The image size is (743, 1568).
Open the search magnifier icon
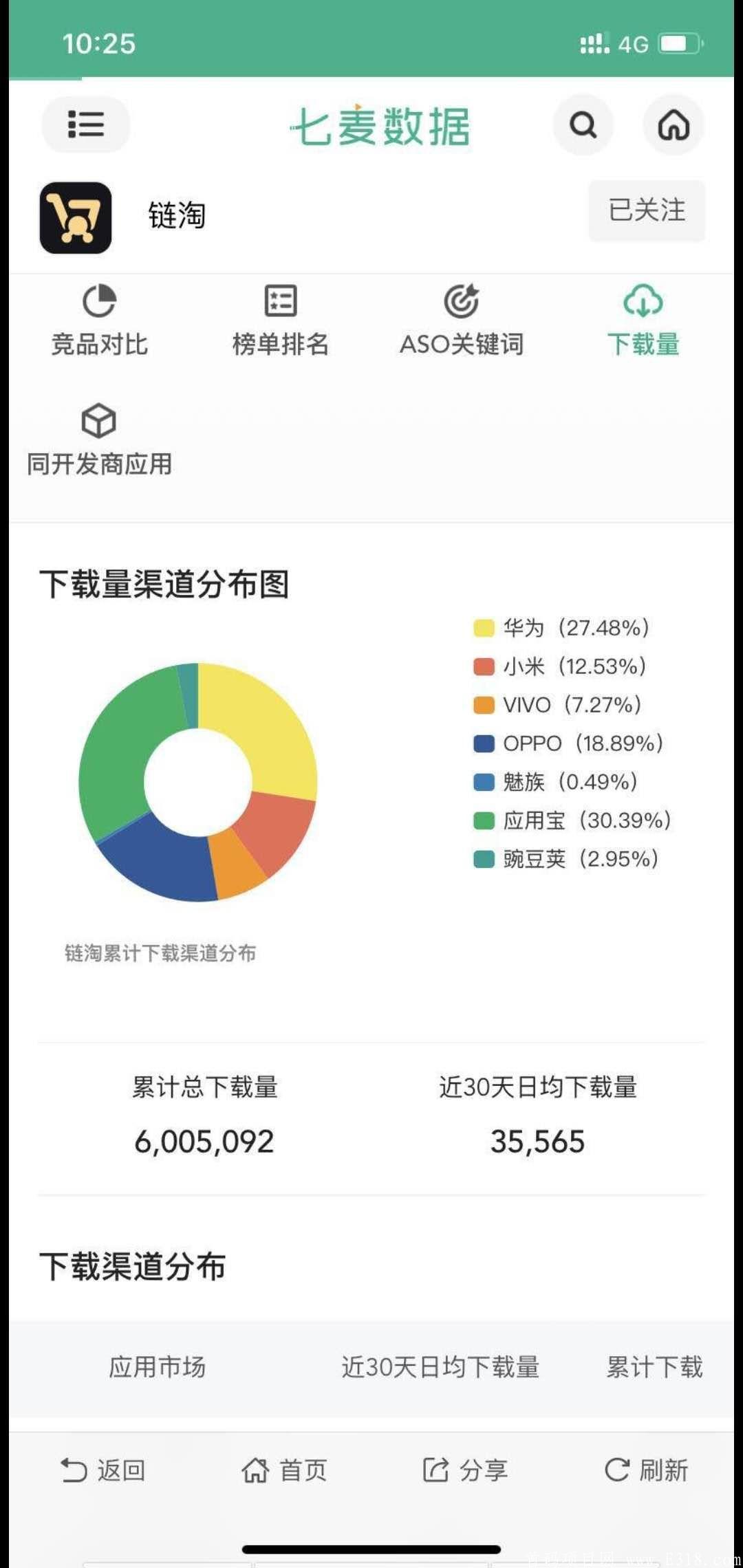pos(583,124)
